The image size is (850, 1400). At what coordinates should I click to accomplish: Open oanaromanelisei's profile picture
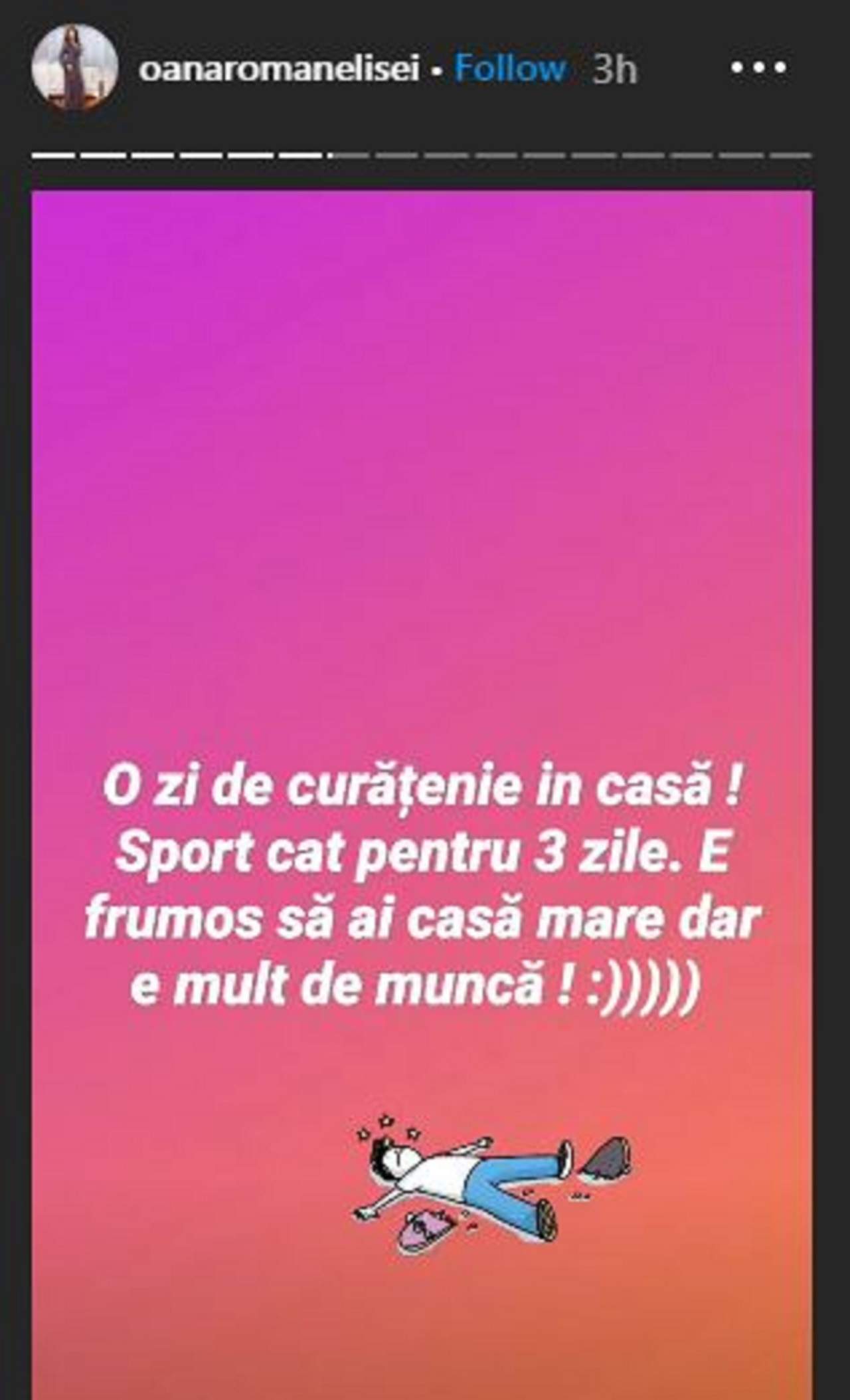(x=75, y=67)
